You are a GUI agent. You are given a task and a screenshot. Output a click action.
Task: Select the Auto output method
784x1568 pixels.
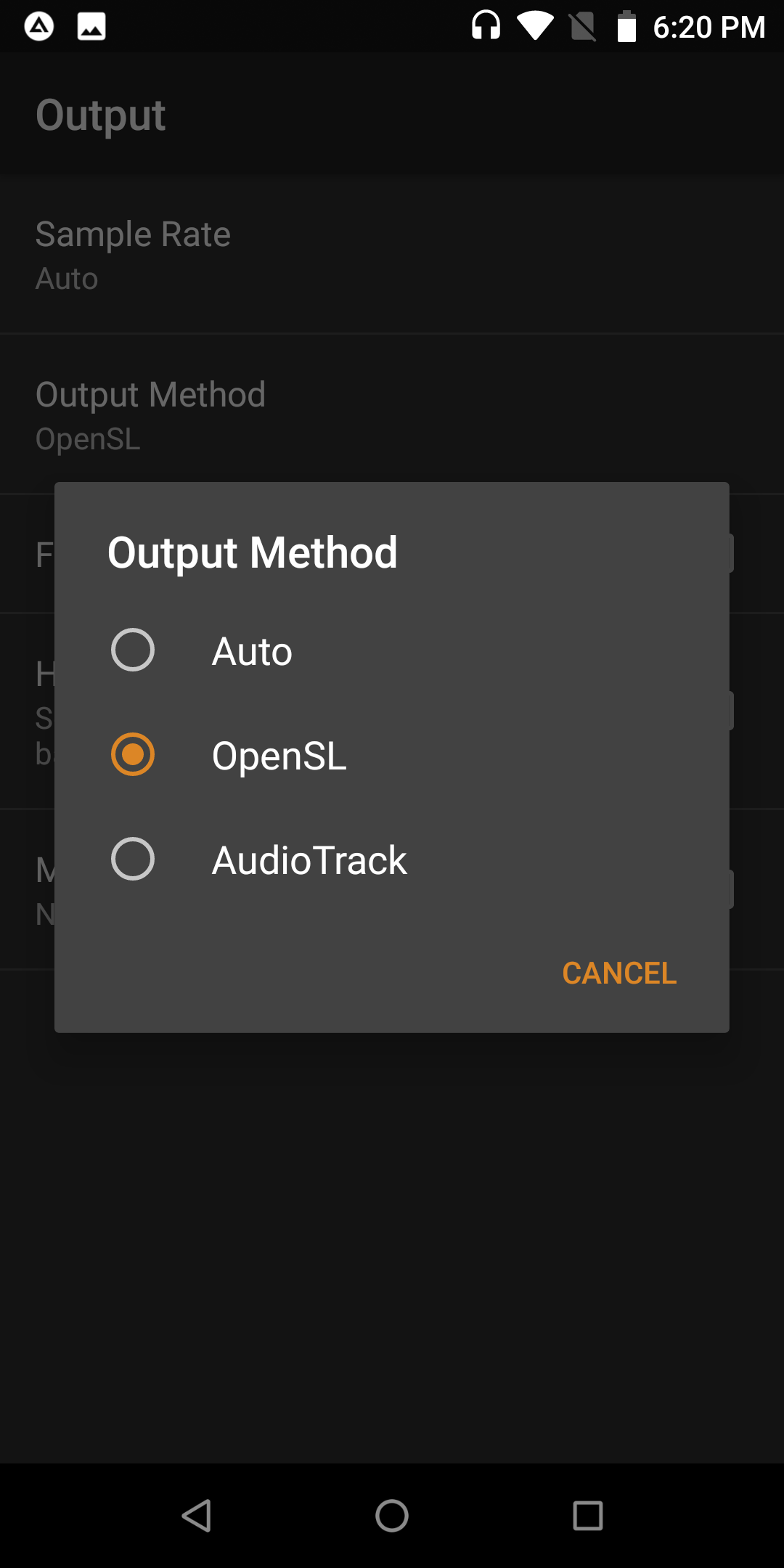(x=392, y=650)
